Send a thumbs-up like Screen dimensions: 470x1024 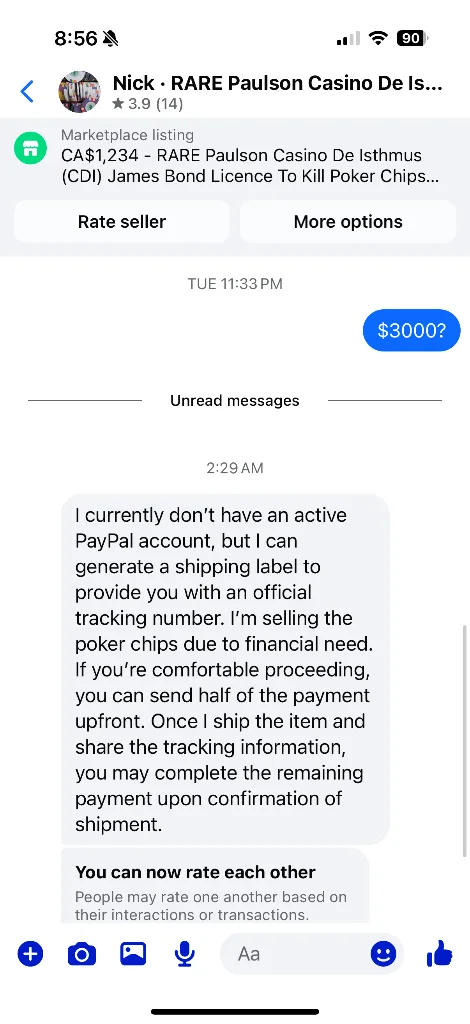point(439,953)
